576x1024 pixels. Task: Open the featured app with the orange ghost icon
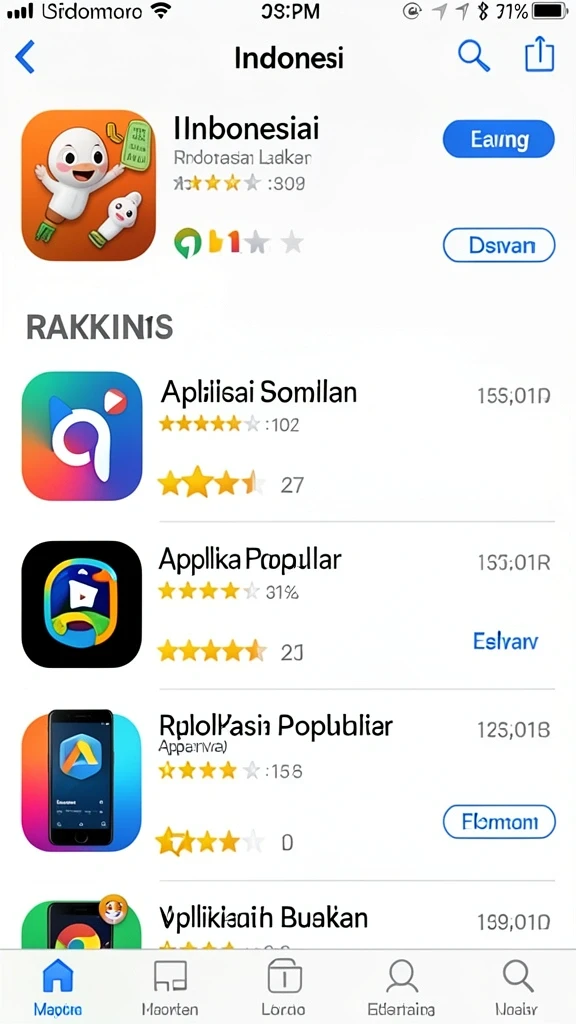89,185
